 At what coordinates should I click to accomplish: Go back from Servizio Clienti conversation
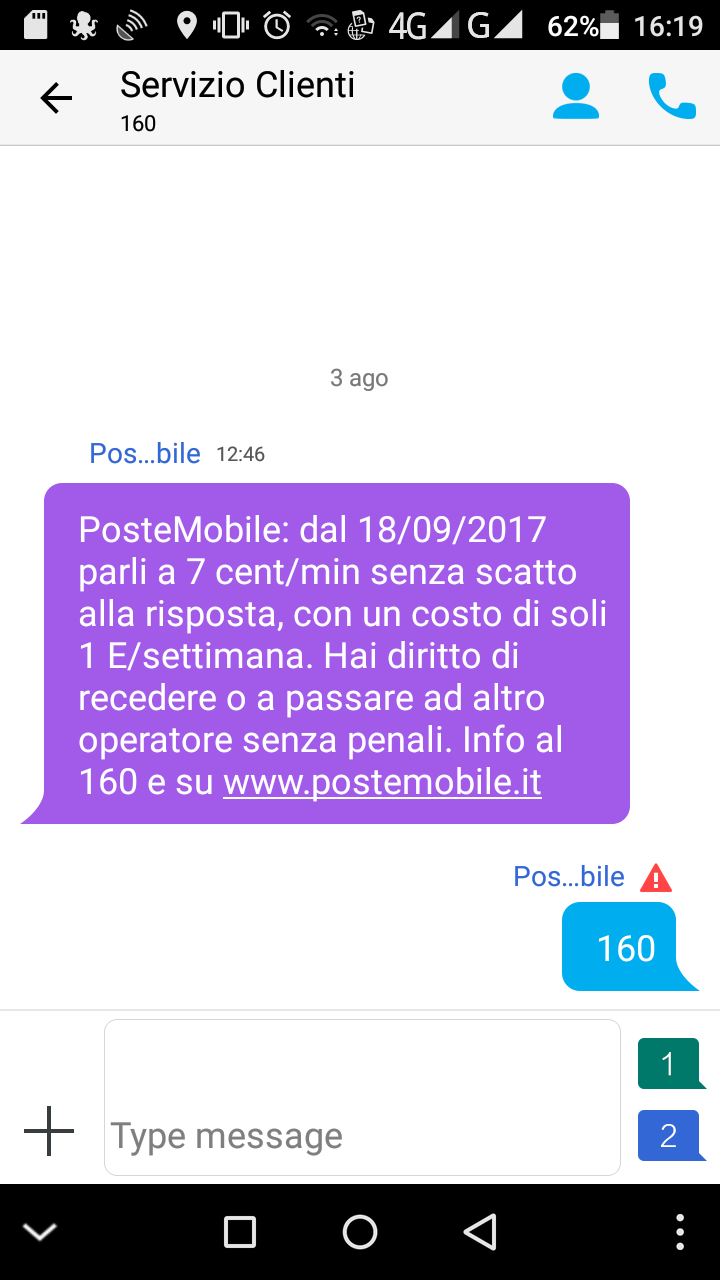coord(56,98)
